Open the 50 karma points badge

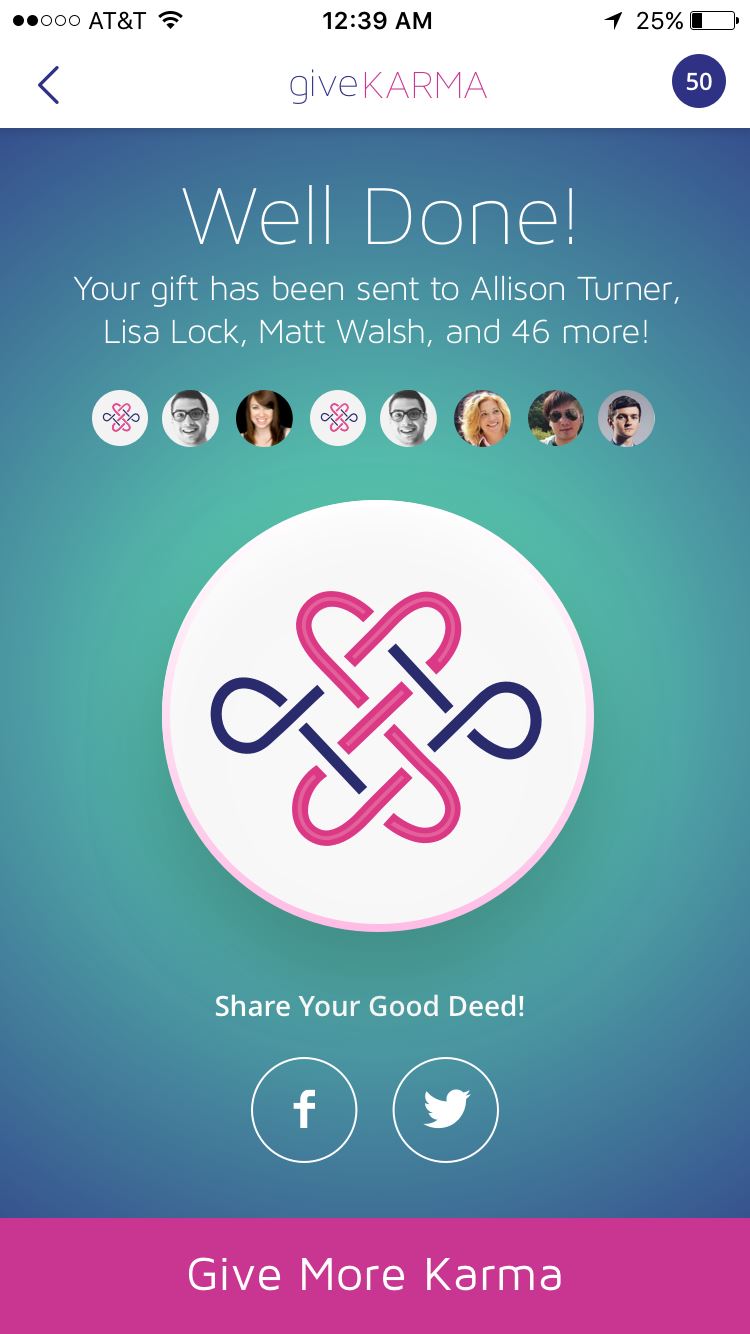click(698, 81)
